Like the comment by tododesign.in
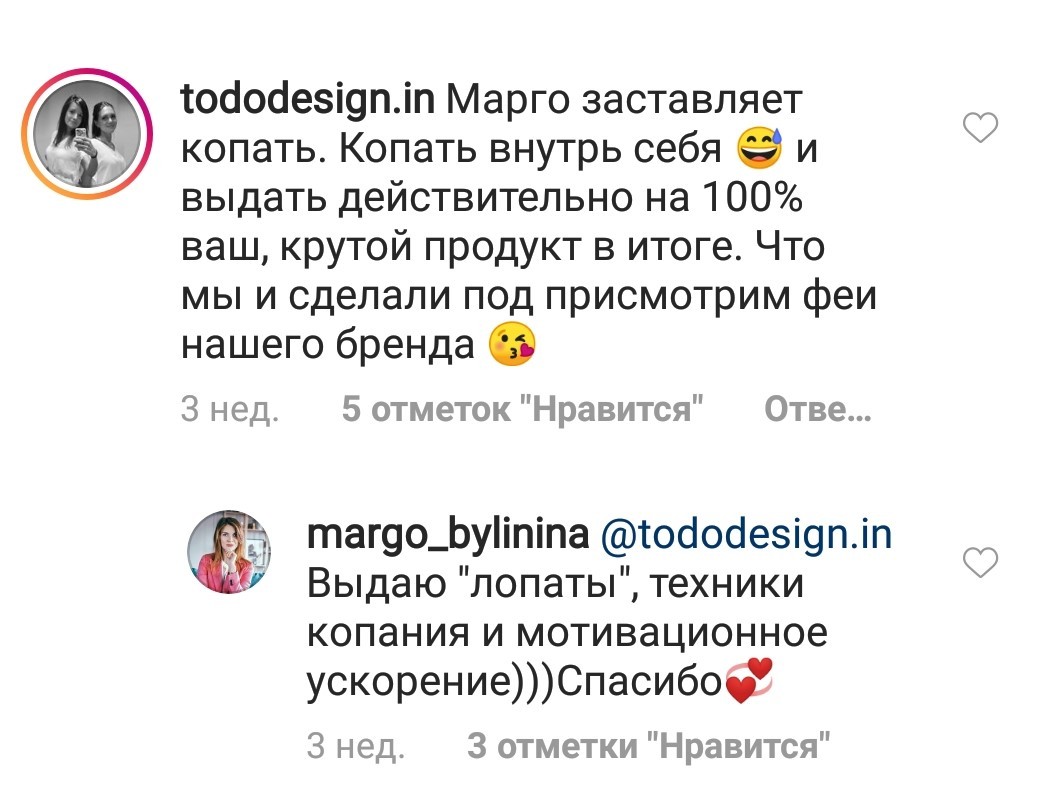The image size is (1049, 790). 980,128
